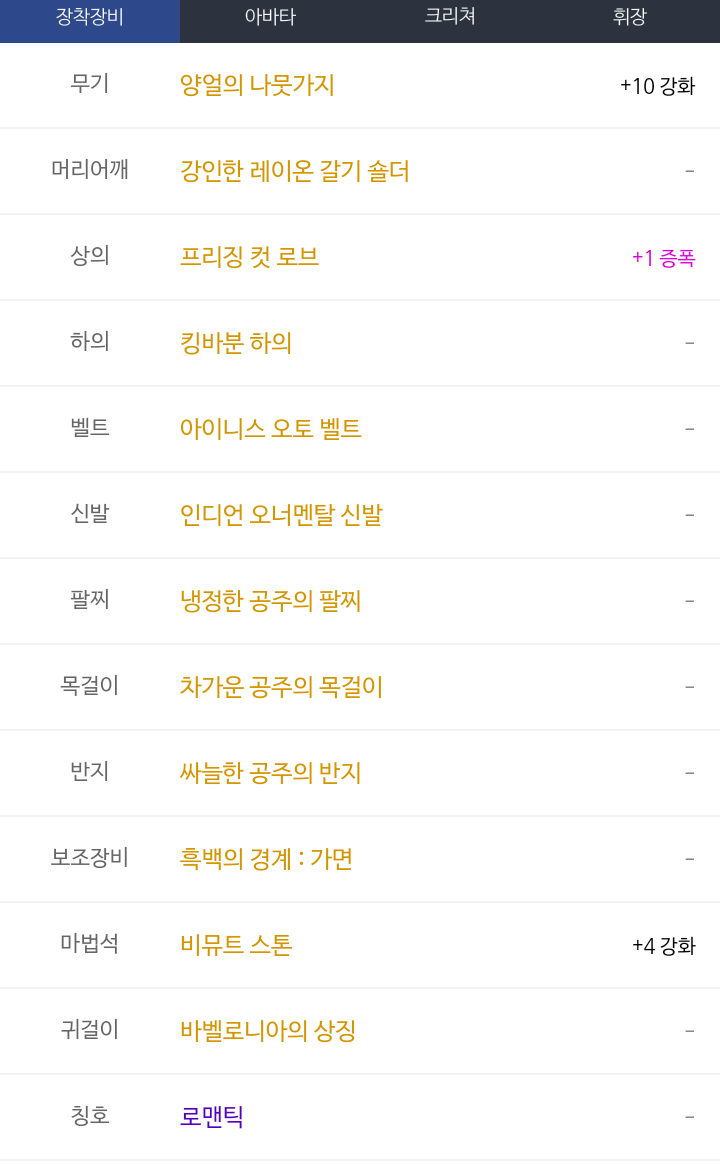
Task: View details of 강인한 레이온 갈기 숄더
Action: pos(294,172)
